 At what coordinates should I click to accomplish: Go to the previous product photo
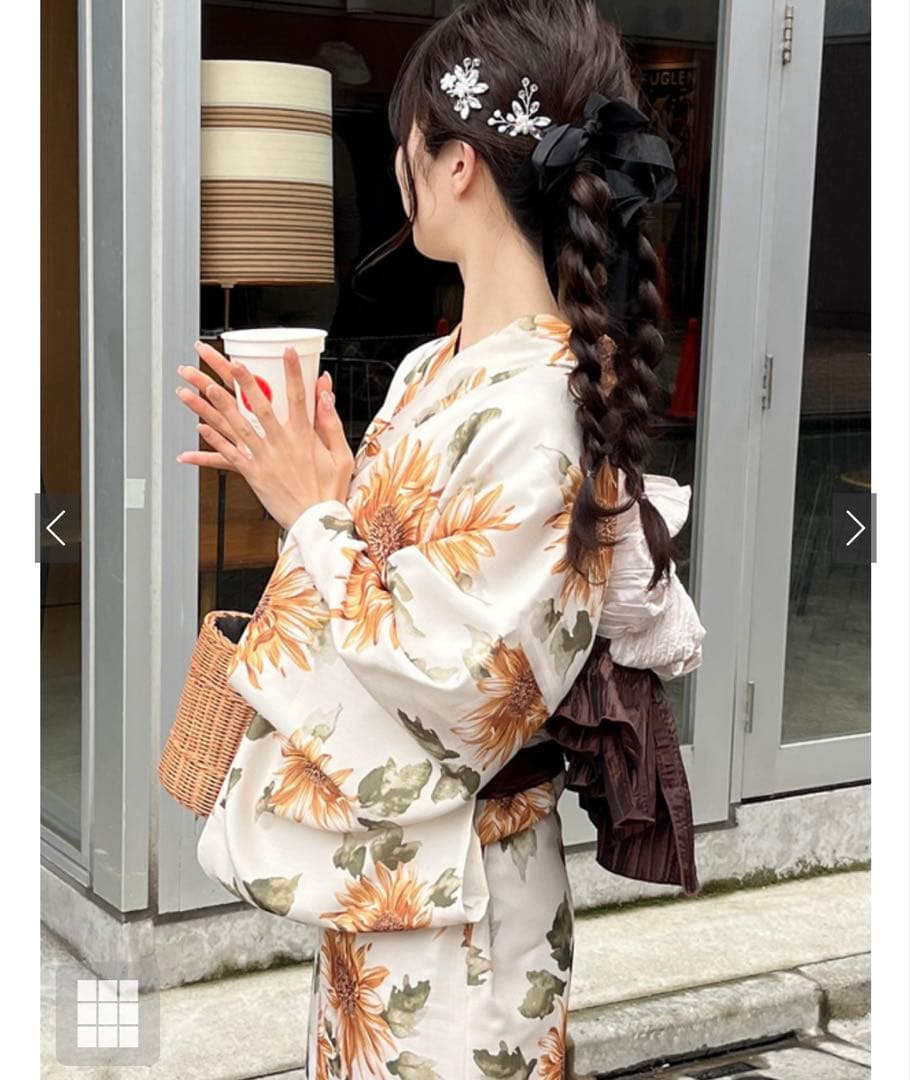[56, 528]
